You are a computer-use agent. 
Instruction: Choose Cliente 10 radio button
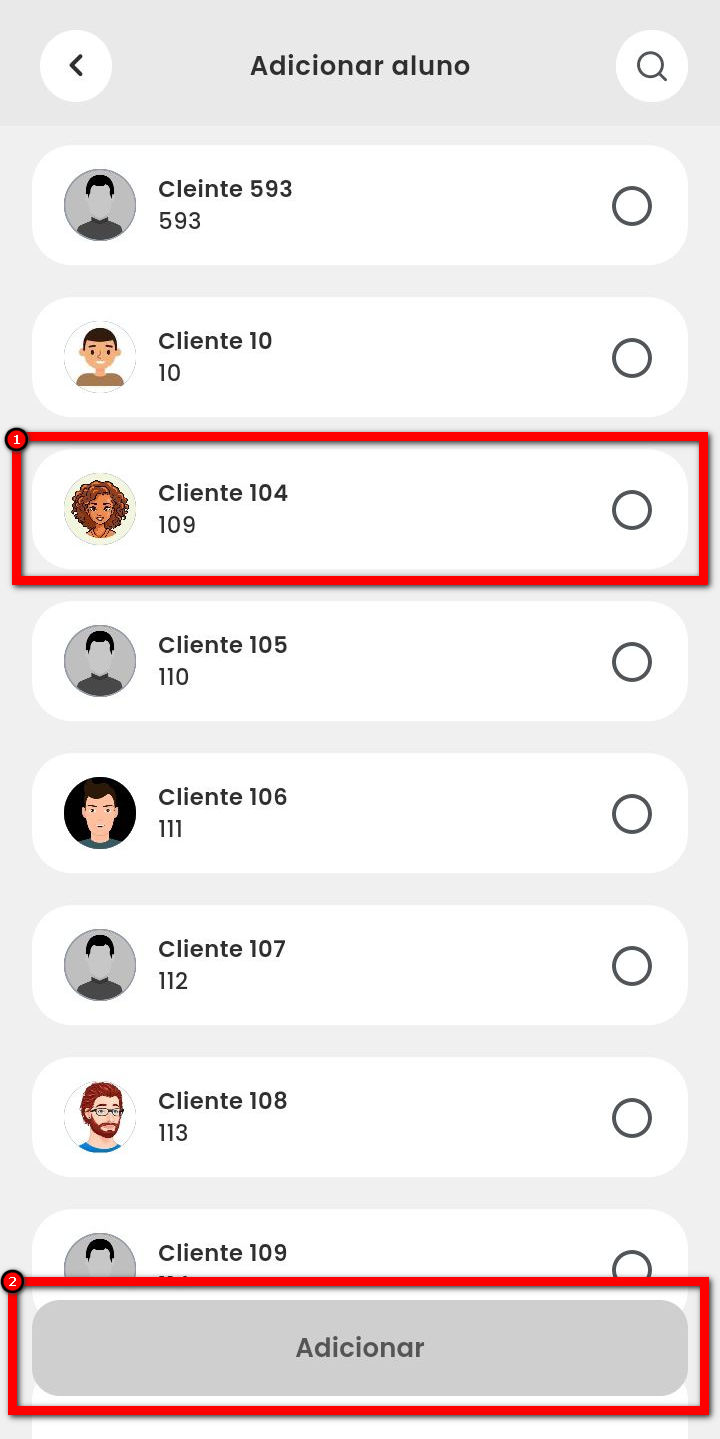tap(631, 358)
